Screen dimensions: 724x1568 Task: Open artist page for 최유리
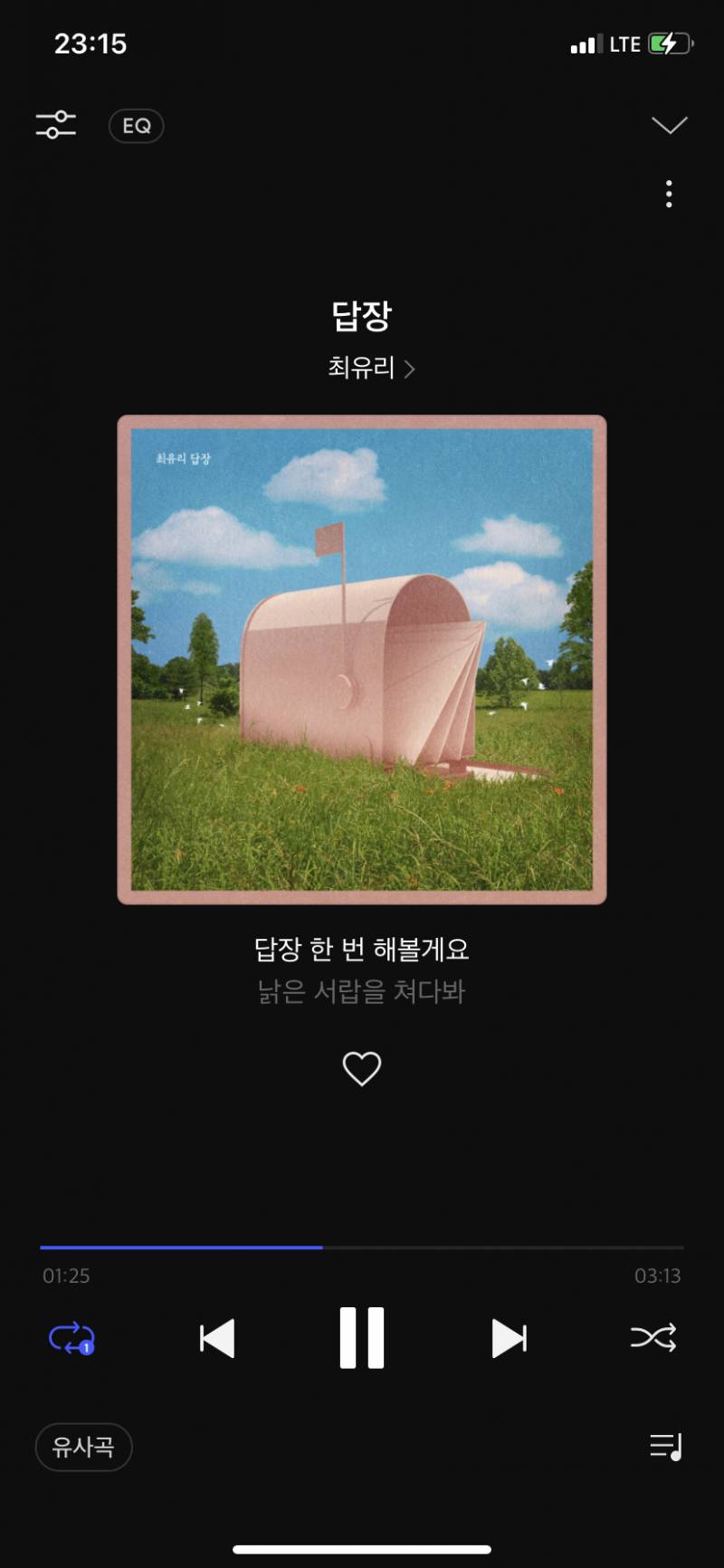(370, 368)
